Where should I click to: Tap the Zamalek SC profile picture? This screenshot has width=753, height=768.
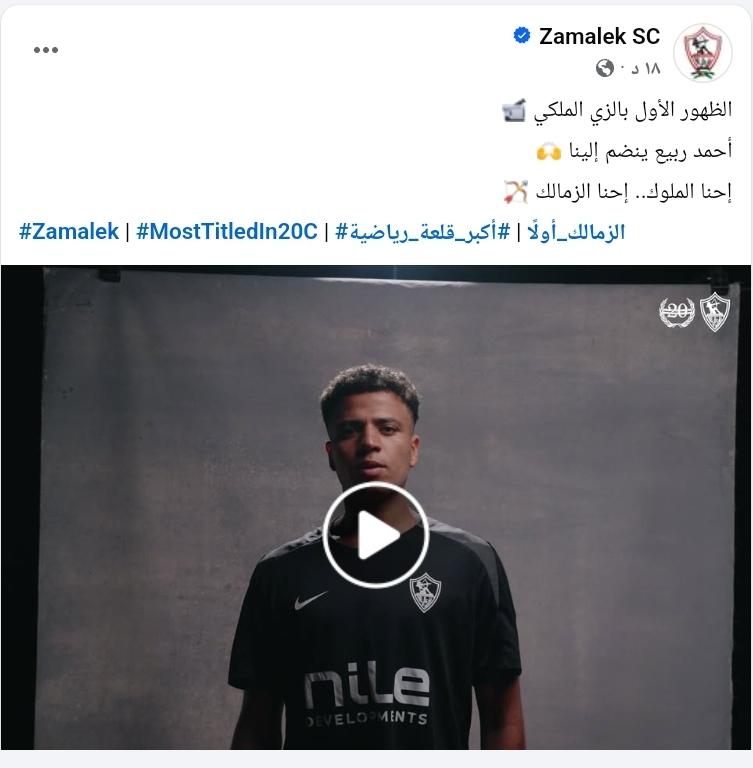(703, 52)
